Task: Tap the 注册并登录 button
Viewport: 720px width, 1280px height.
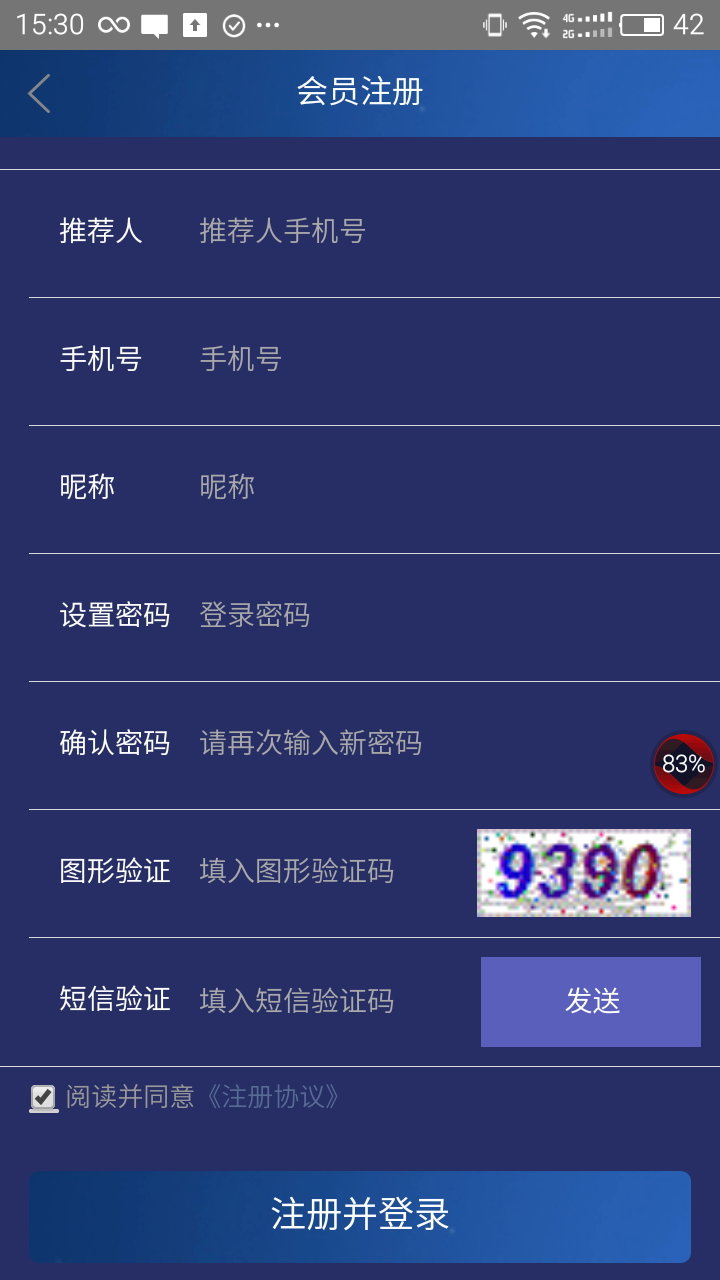Action: coord(360,1216)
